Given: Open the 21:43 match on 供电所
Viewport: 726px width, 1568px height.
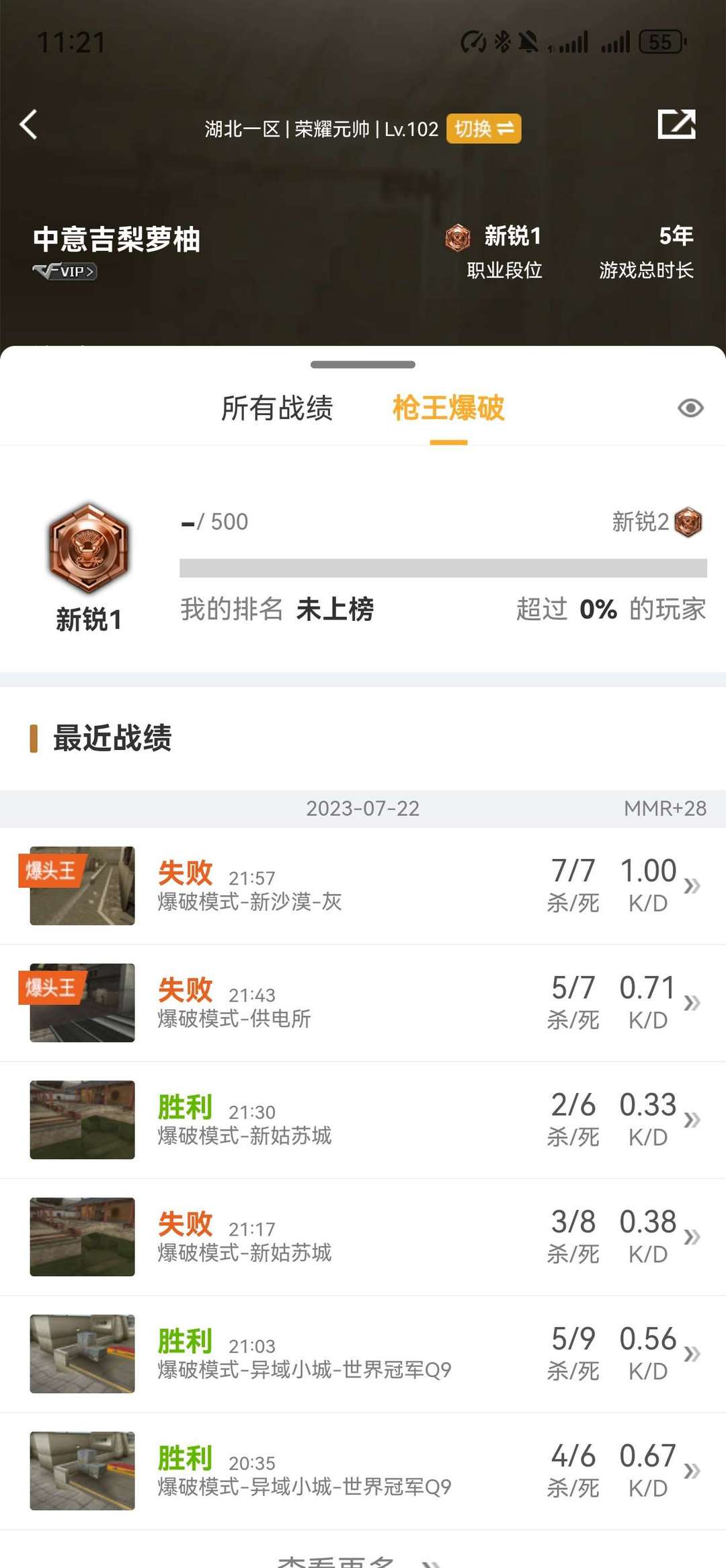Looking at the screenshot, I should 363,1003.
